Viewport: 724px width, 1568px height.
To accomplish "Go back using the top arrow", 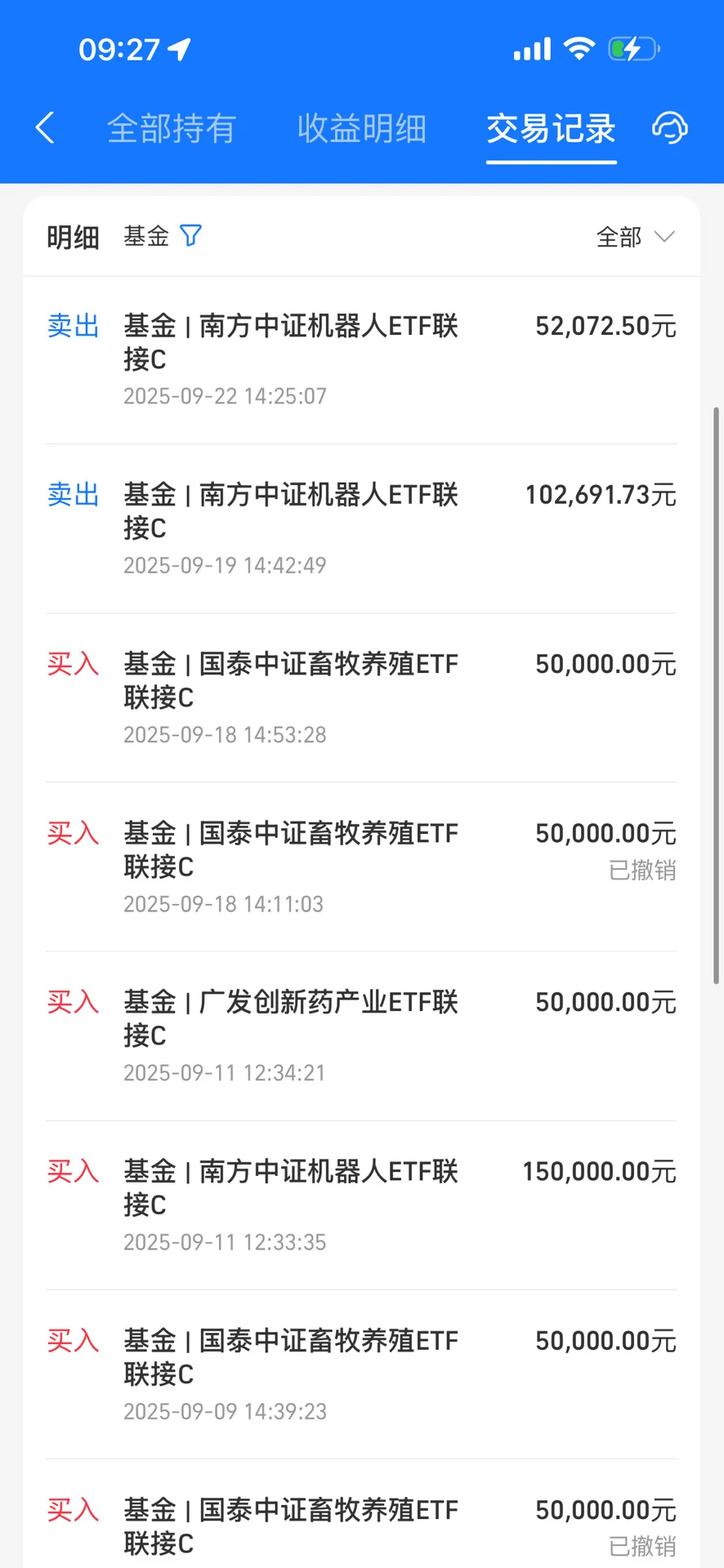I will pos(46,128).
